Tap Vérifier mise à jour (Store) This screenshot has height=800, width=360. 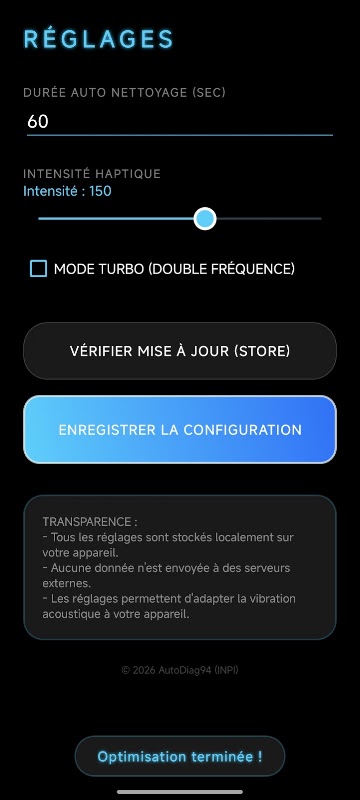(x=179, y=351)
